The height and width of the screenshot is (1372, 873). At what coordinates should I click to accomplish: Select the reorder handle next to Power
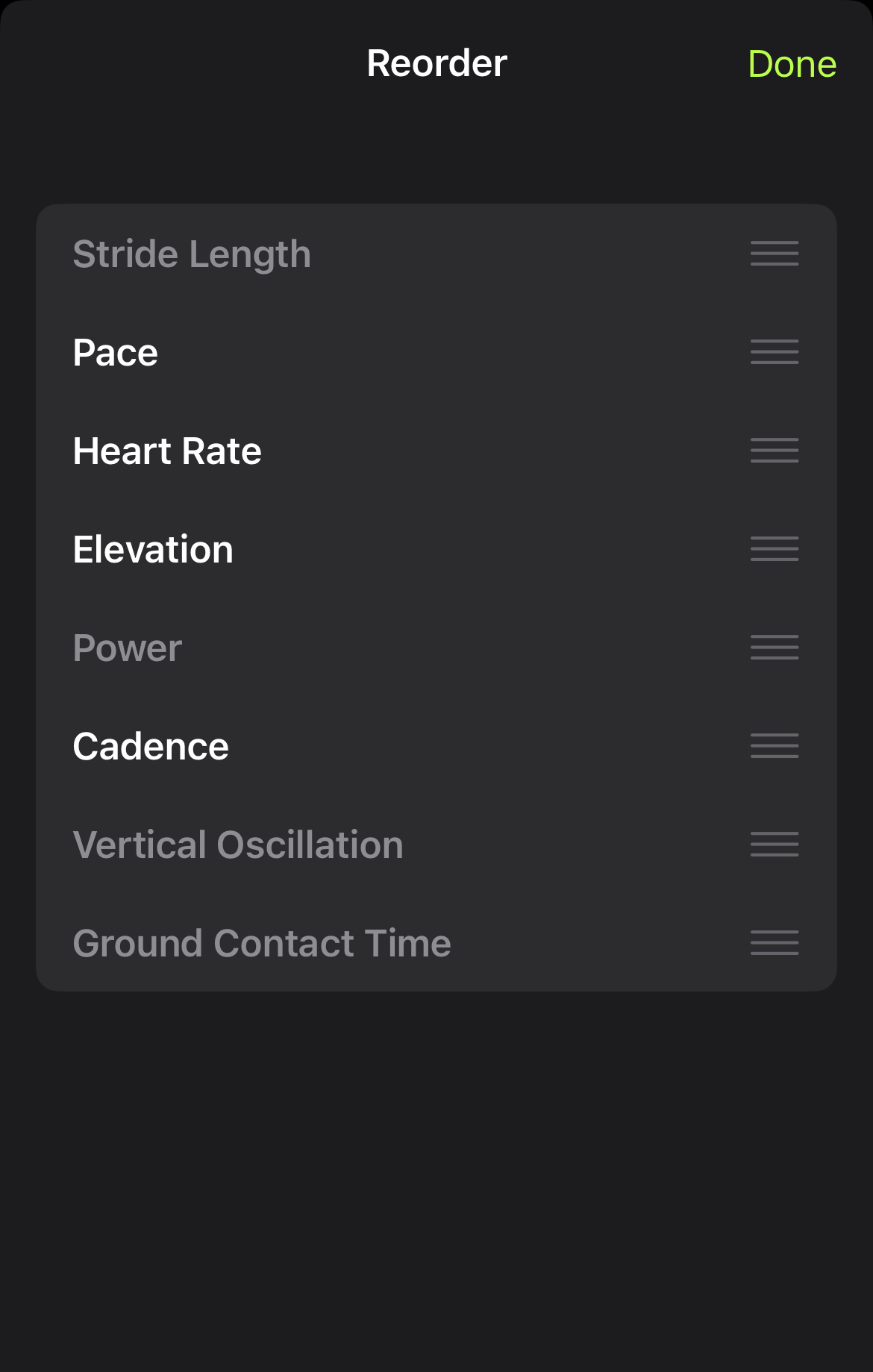(775, 648)
